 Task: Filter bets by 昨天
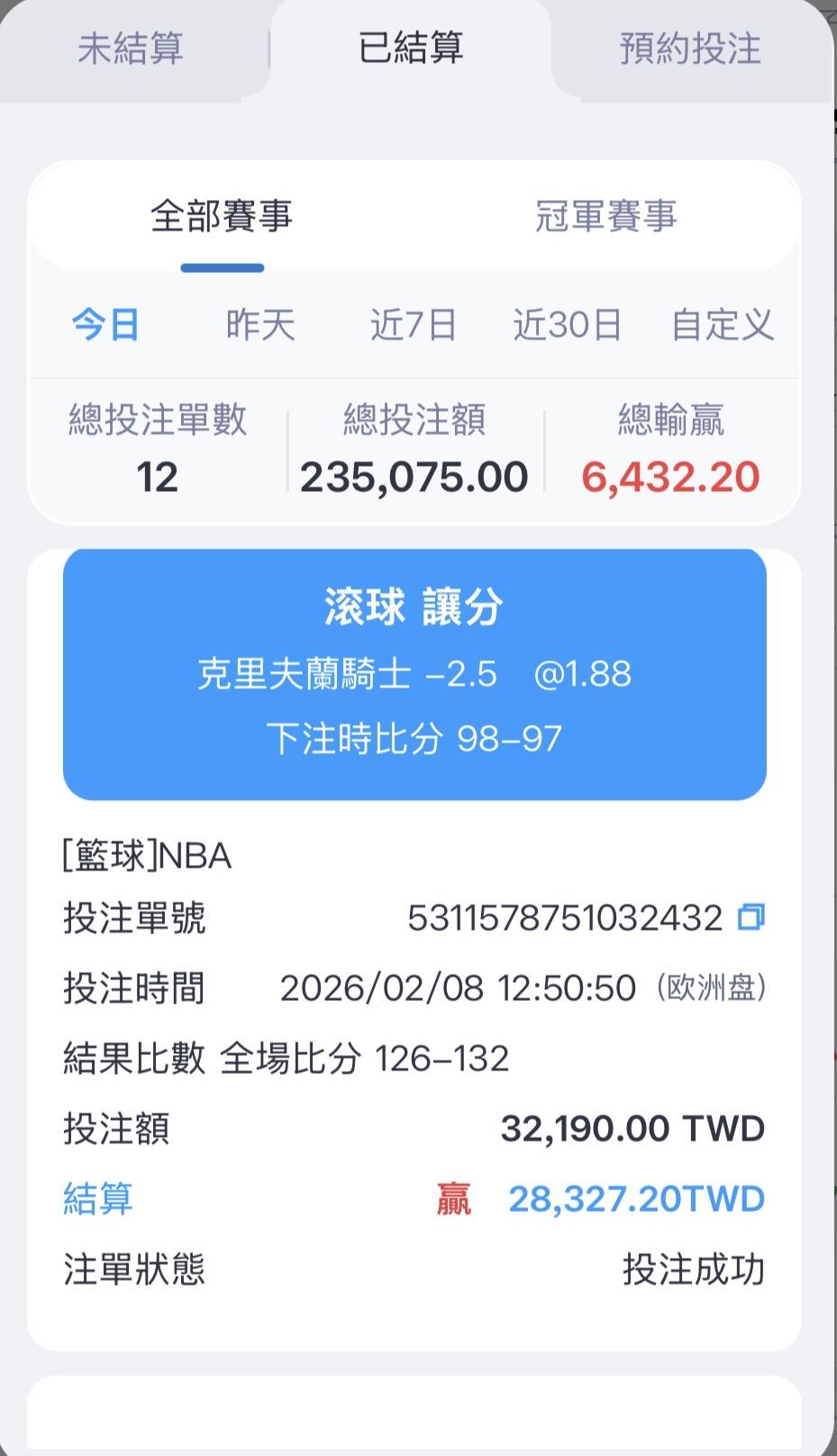pos(260,324)
